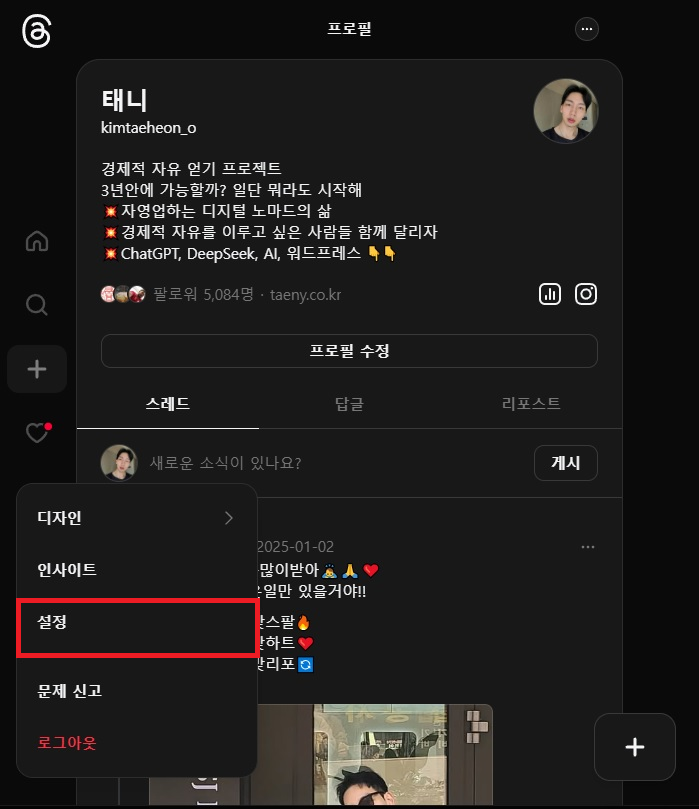Tap 프로필 수정 button
This screenshot has width=699, height=809.
[349, 351]
